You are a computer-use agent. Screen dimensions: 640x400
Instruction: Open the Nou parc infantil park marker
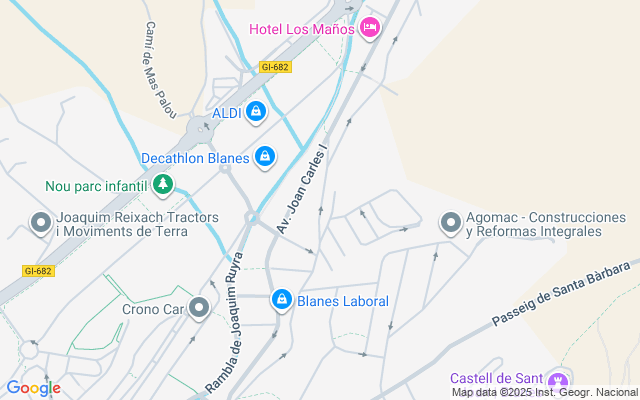pyautogui.click(x=163, y=185)
